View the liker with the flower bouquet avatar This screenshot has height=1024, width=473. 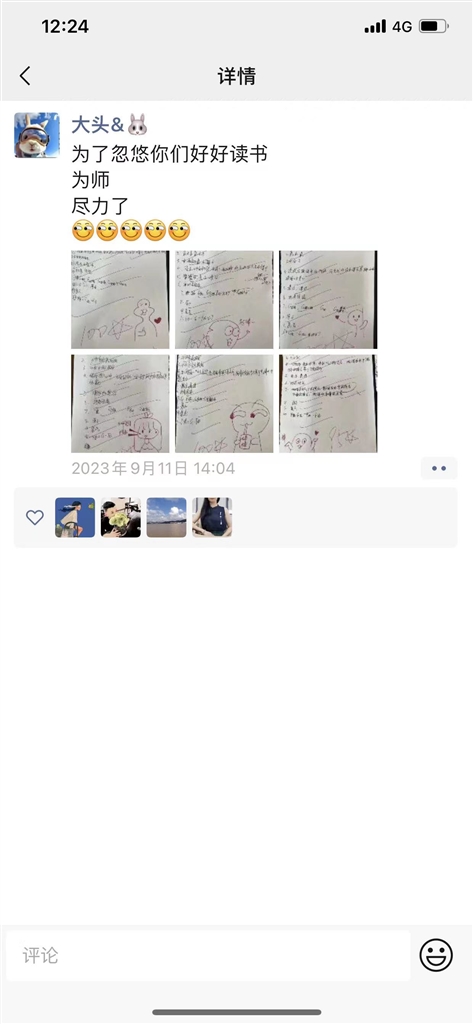pyautogui.click(x=121, y=517)
